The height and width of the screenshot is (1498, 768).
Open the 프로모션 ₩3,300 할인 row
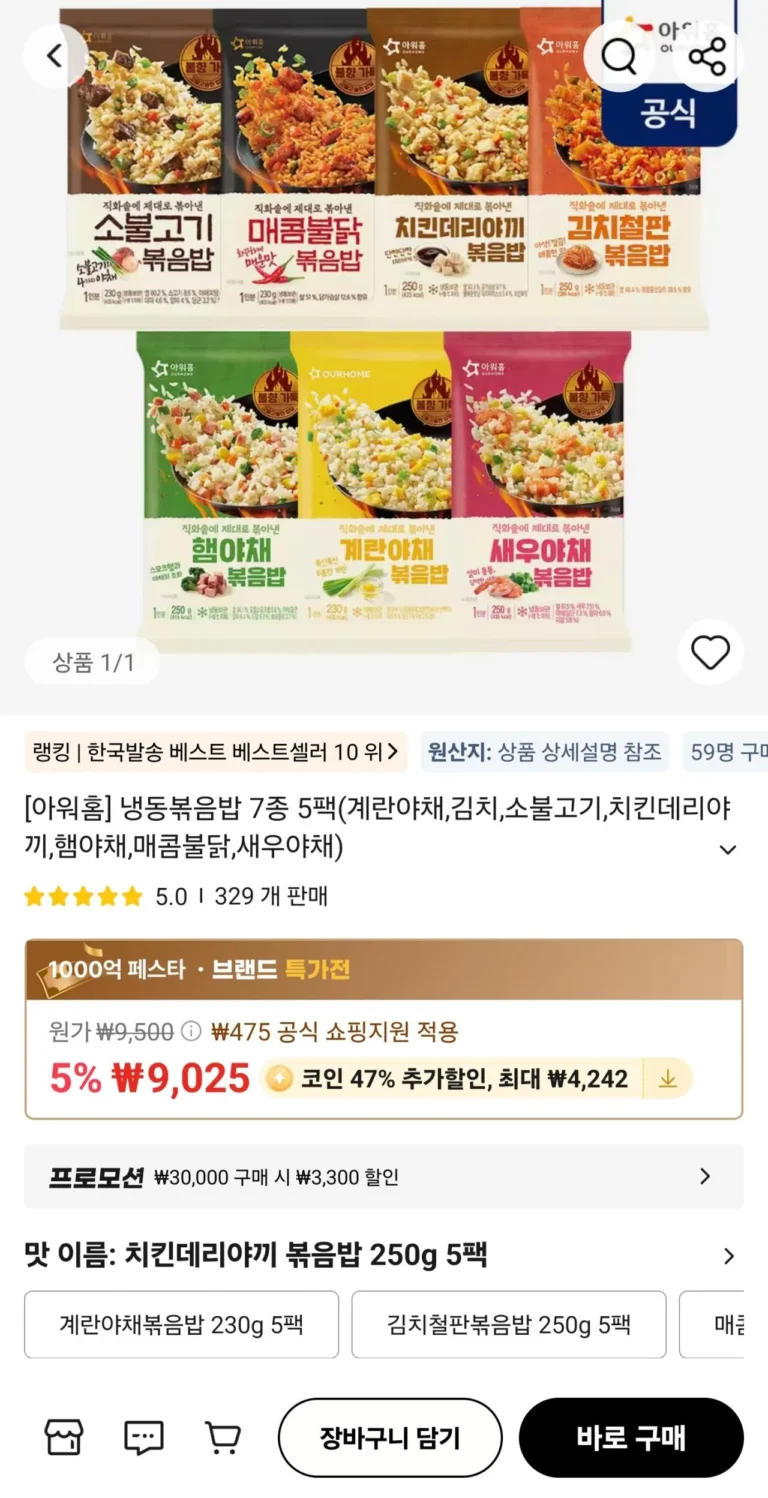click(383, 1177)
